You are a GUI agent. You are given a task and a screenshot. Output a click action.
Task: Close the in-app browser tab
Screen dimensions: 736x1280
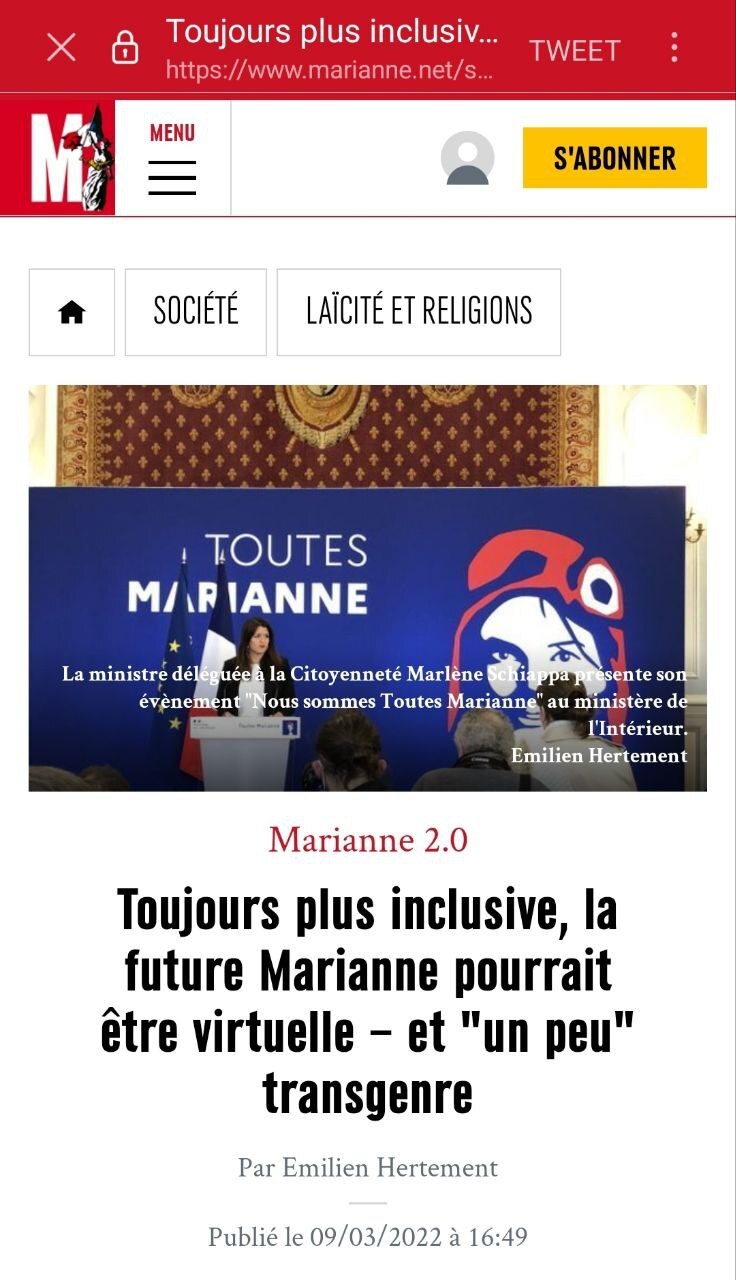click(61, 47)
